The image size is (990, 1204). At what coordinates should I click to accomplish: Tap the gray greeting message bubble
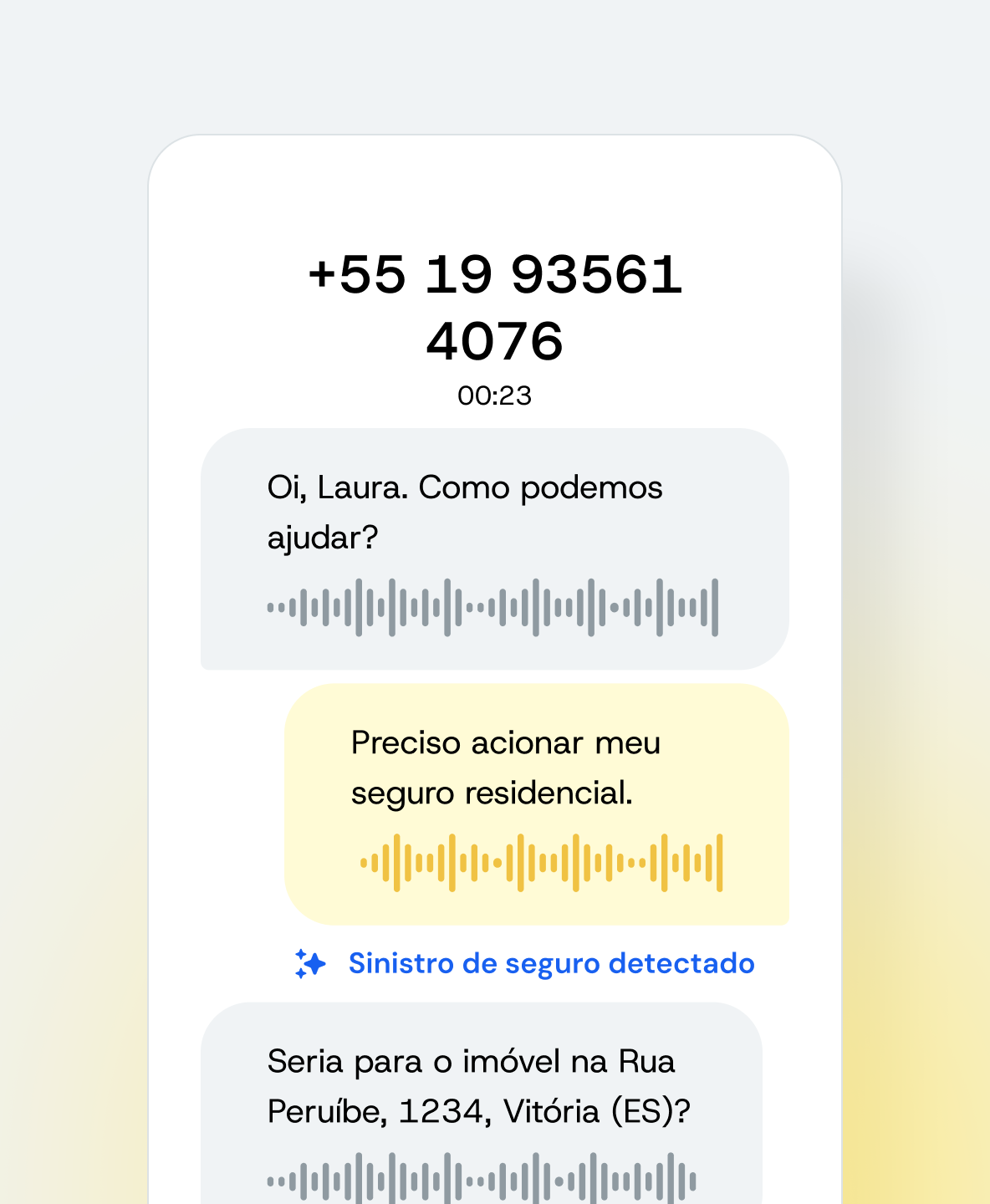(493, 548)
